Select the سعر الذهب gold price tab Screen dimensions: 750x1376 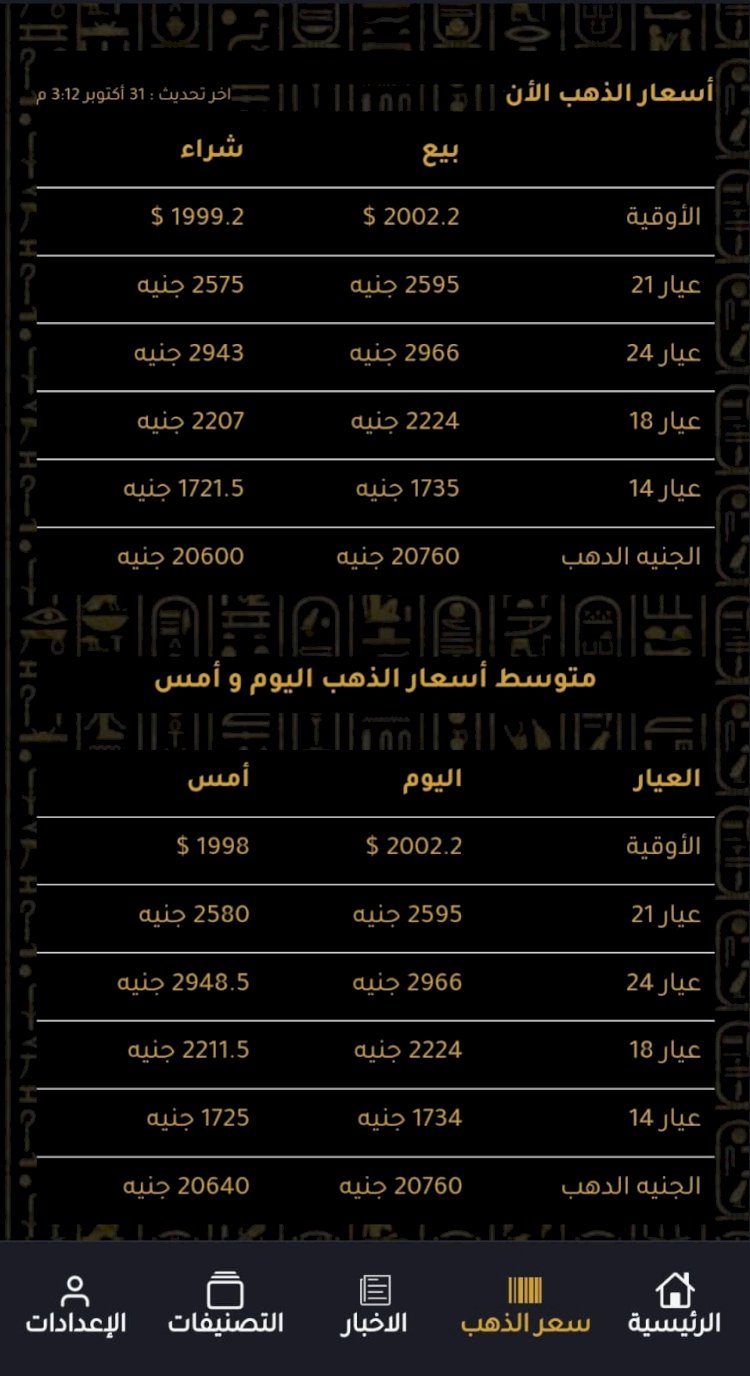525,1305
